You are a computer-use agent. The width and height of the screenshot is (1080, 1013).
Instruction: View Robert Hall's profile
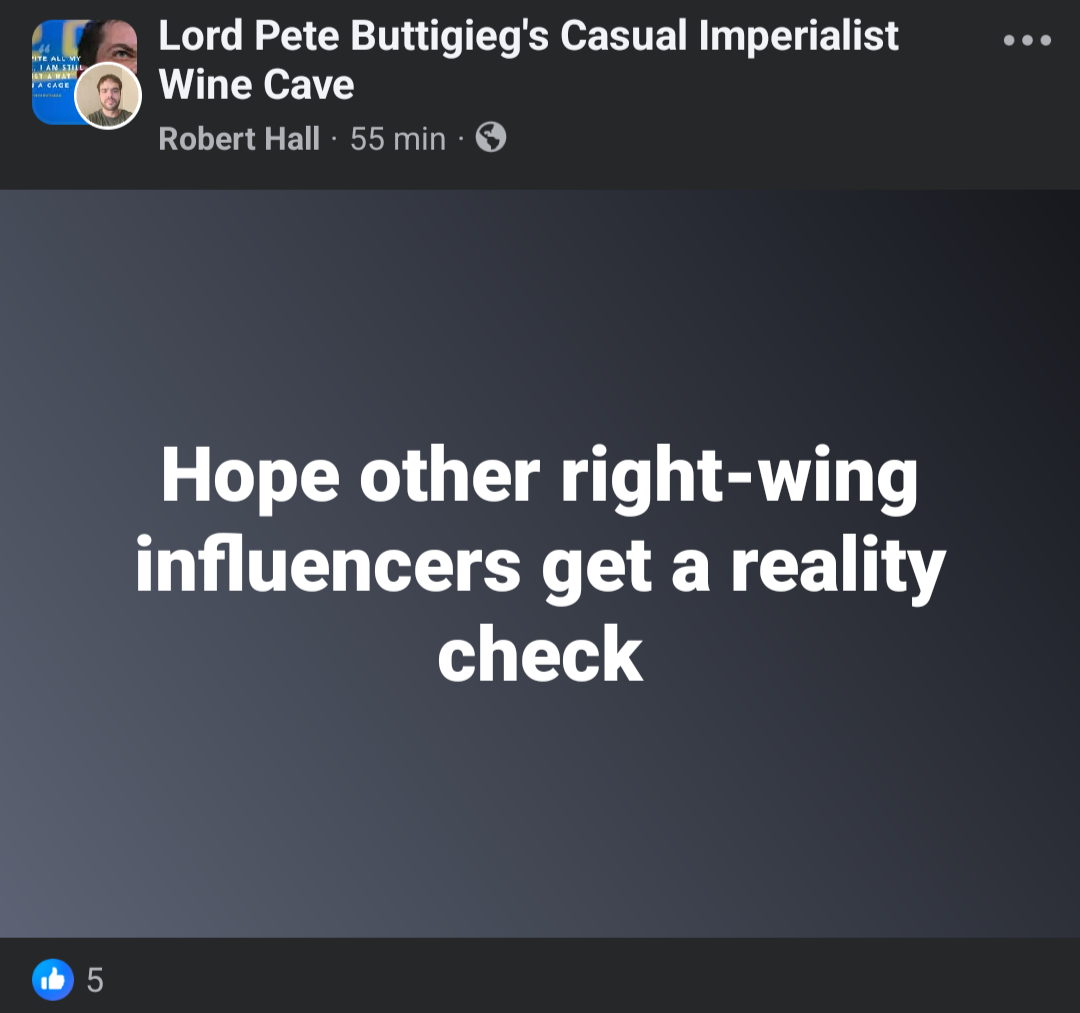click(239, 138)
